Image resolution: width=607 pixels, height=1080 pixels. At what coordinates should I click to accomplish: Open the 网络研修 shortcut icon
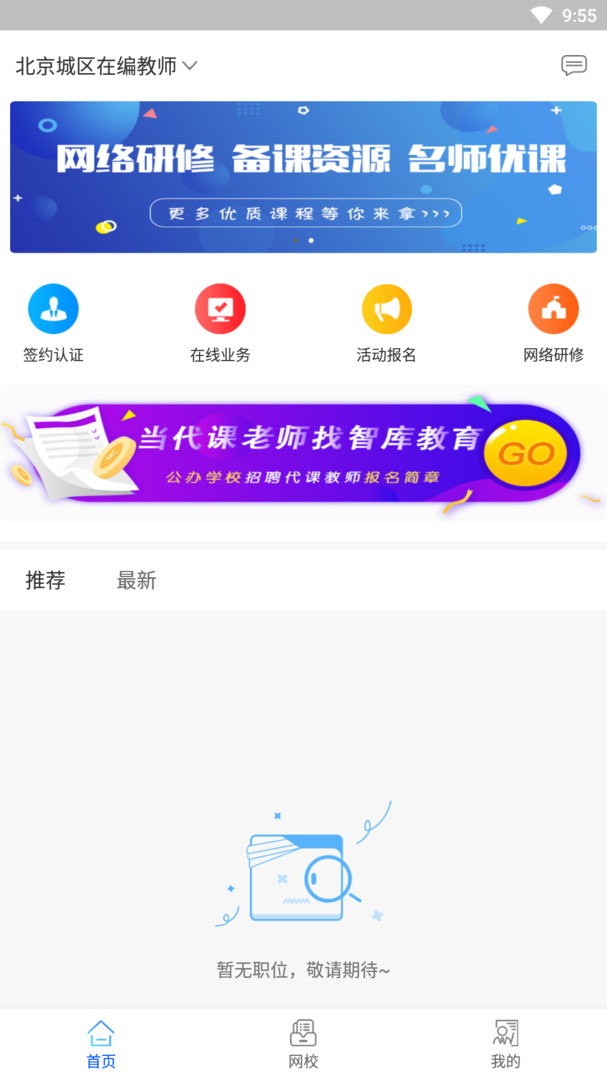pos(553,324)
